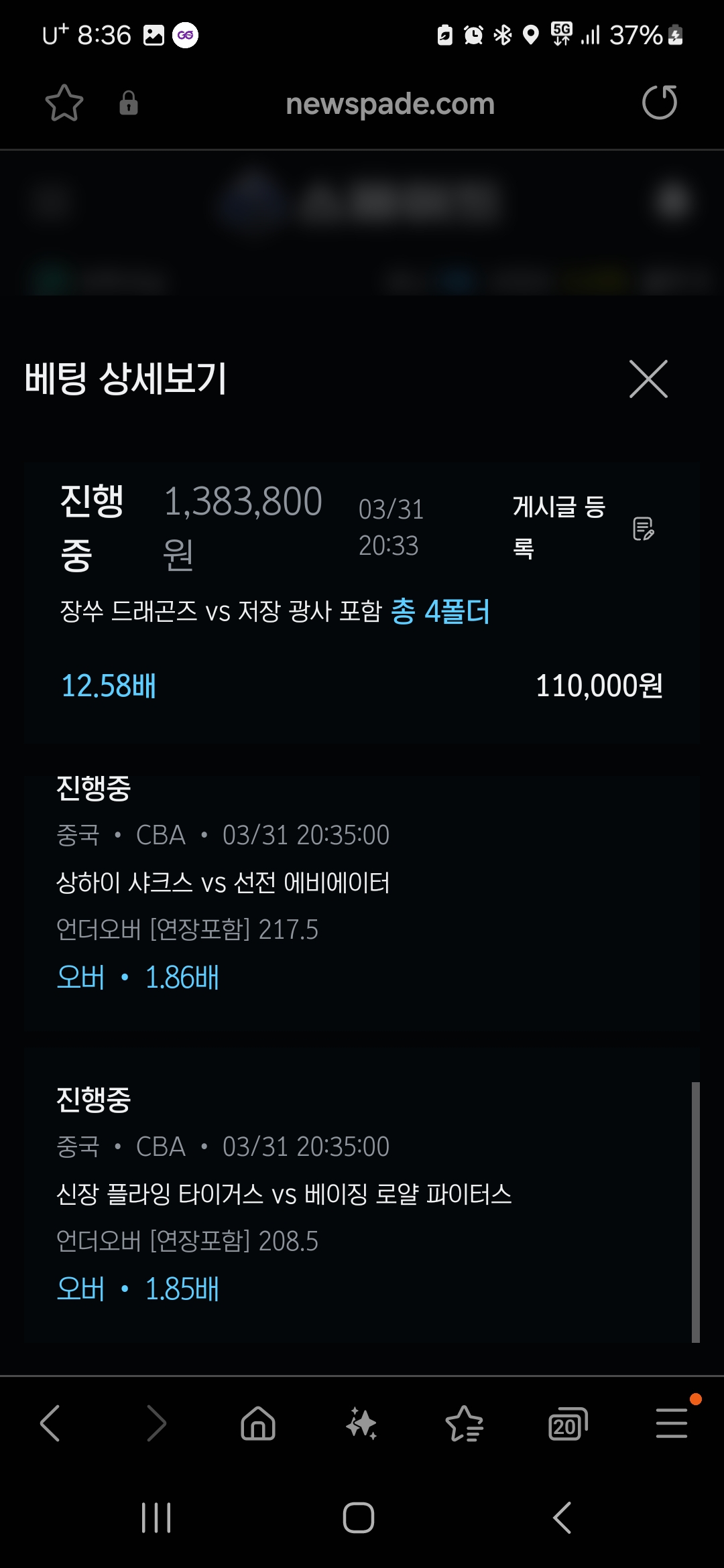Return to the phone's home screen
Viewport: 724px width, 1568px height.
359,1518
